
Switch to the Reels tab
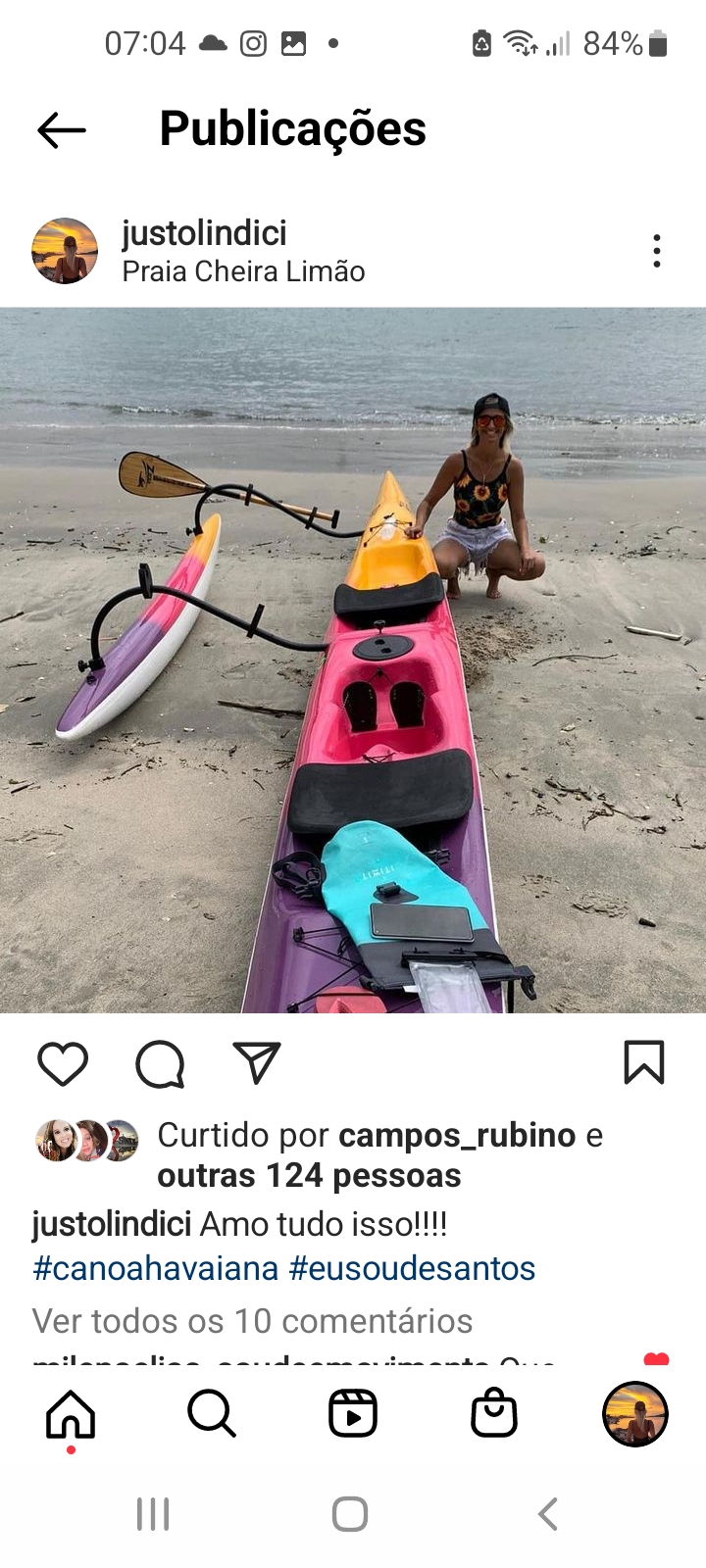point(353,1414)
